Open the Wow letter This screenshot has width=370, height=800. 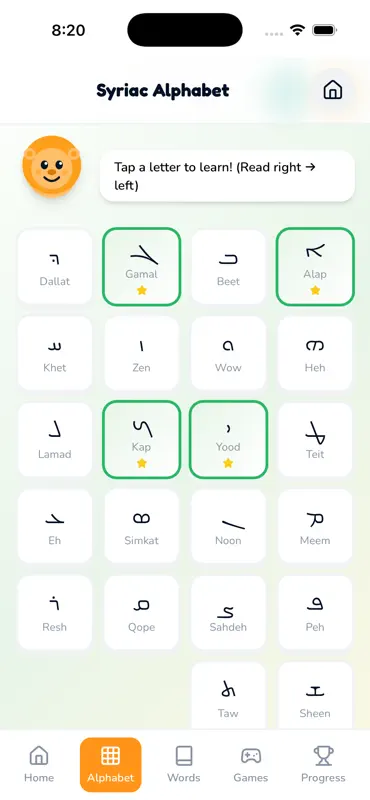(228, 353)
